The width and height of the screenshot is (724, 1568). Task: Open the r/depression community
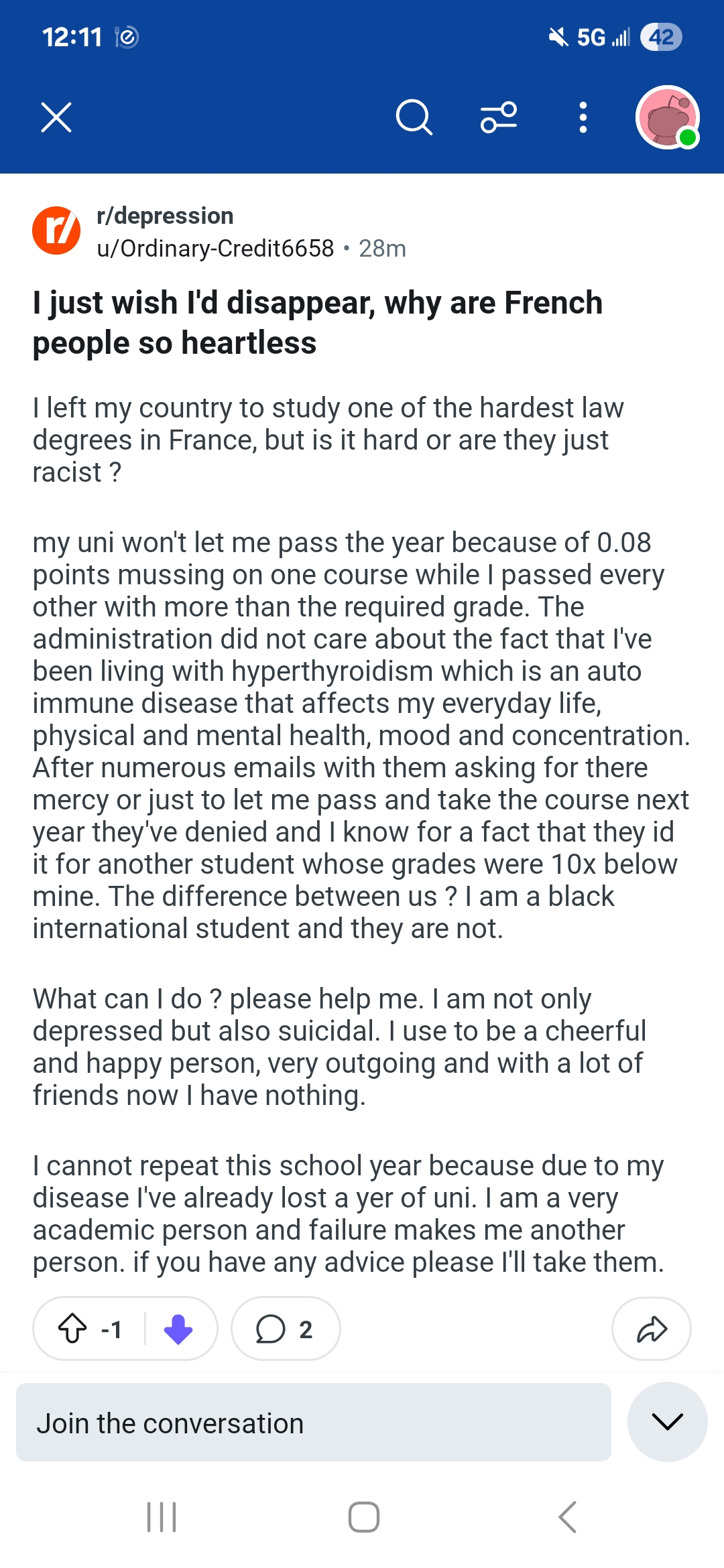[165, 216]
